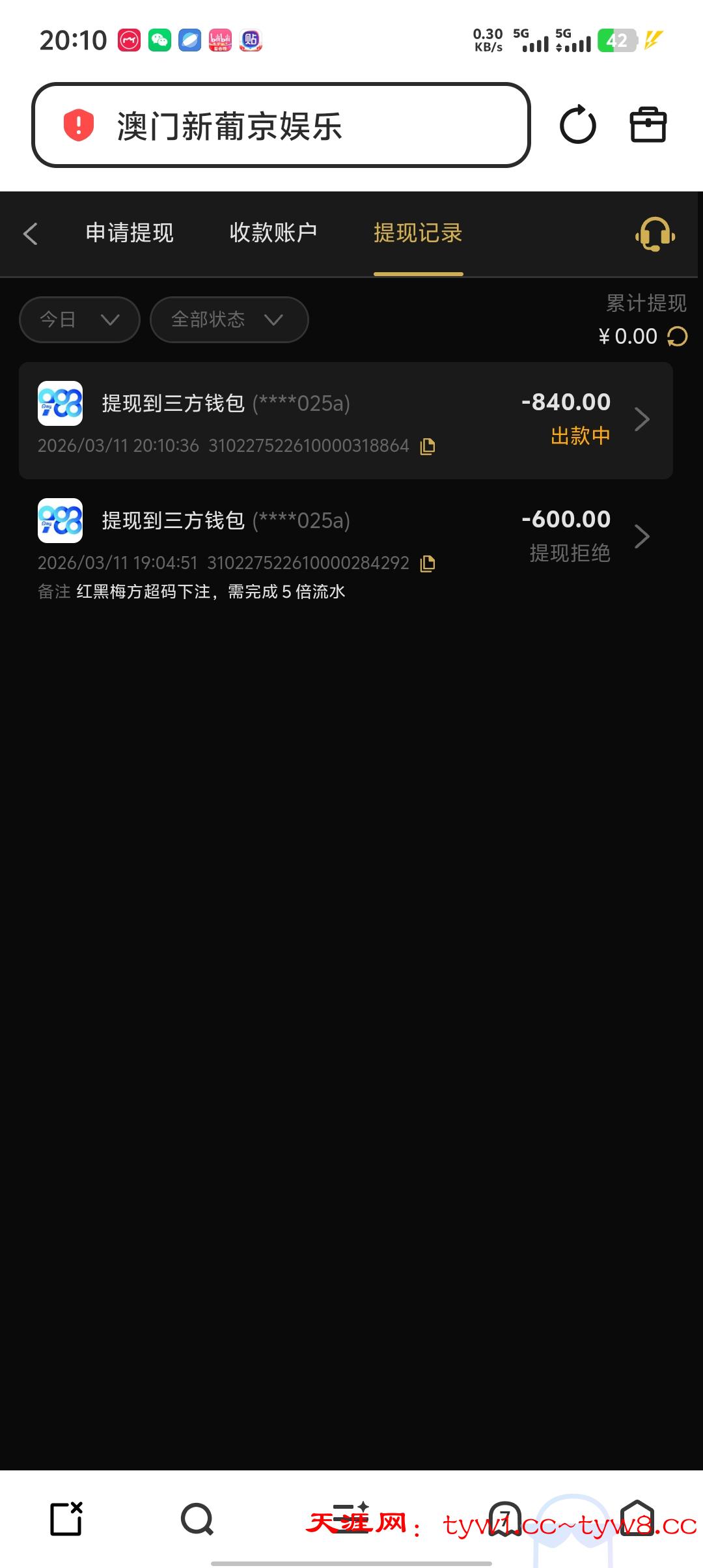Go back using the left arrow
This screenshot has width=703, height=1568.
[x=31, y=233]
